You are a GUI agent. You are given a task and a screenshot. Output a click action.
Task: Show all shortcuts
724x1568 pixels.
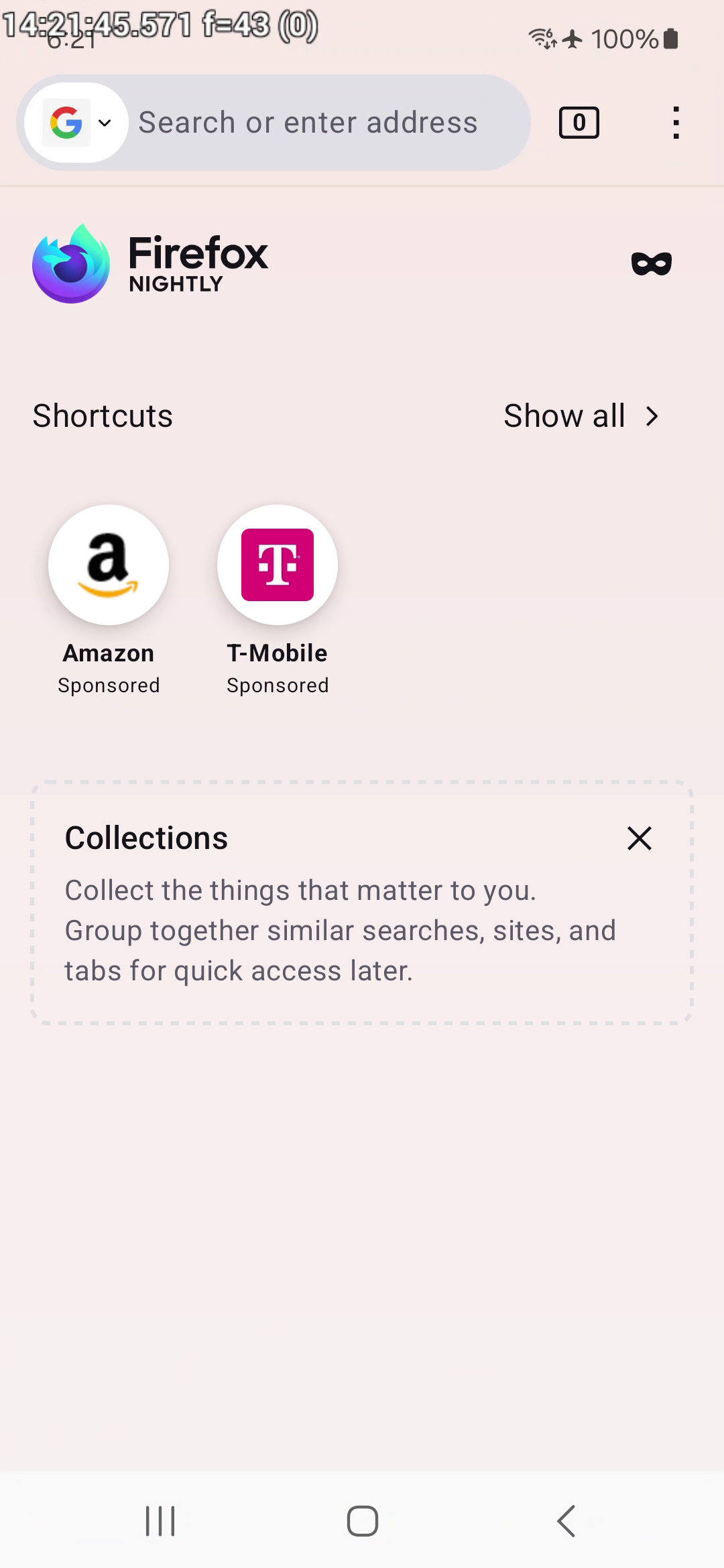[581, 416]
